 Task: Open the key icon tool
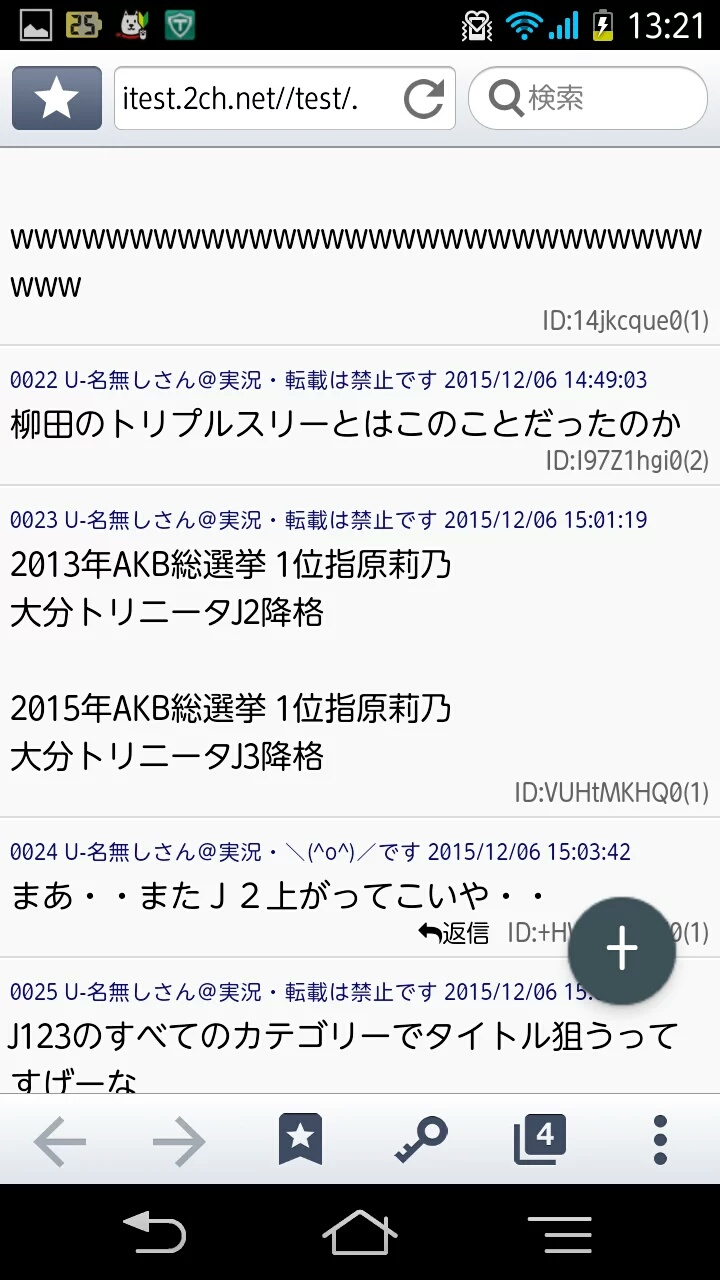click(x=421, y=1140)
